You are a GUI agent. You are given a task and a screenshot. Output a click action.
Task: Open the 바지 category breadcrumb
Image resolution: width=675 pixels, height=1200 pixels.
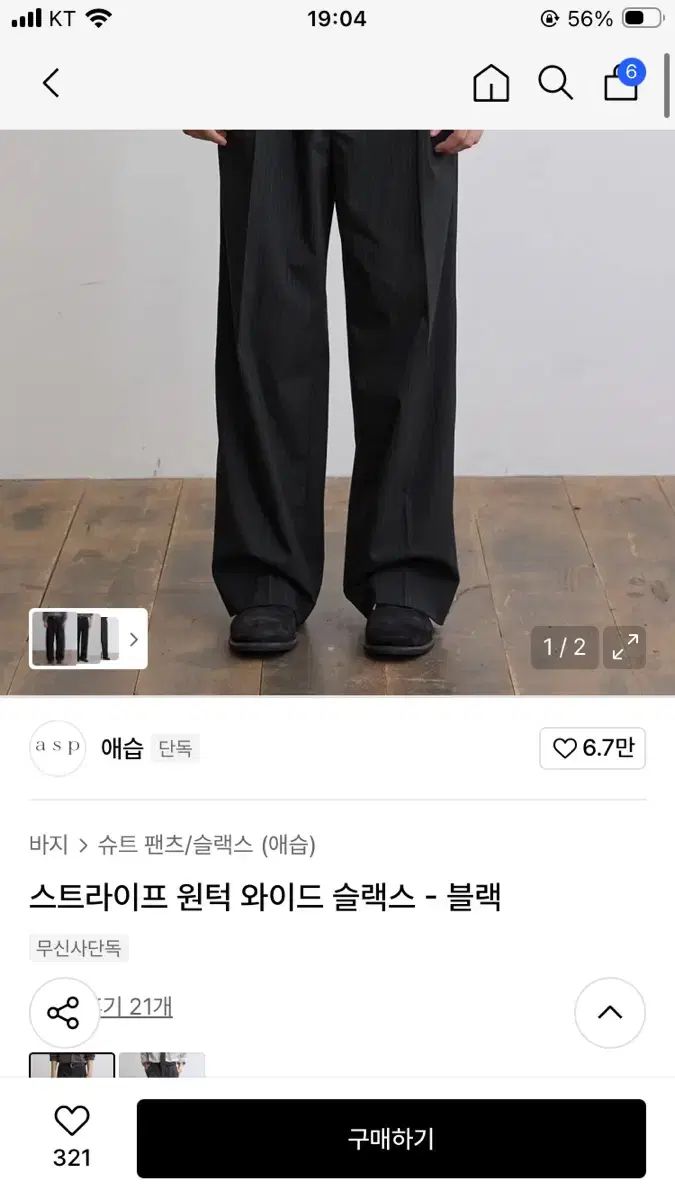coord(48,845)
